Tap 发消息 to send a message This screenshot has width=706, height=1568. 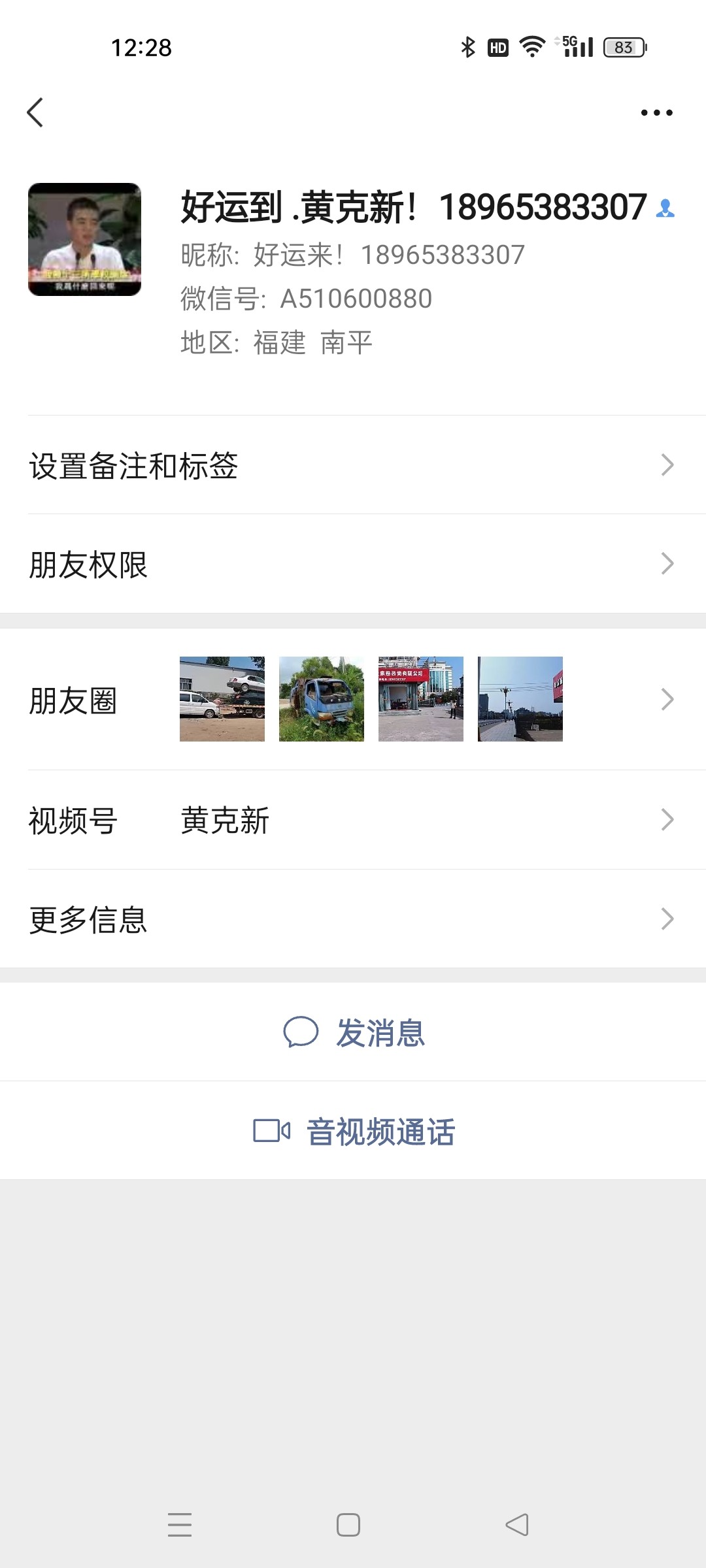click(x=354, y=1032)
